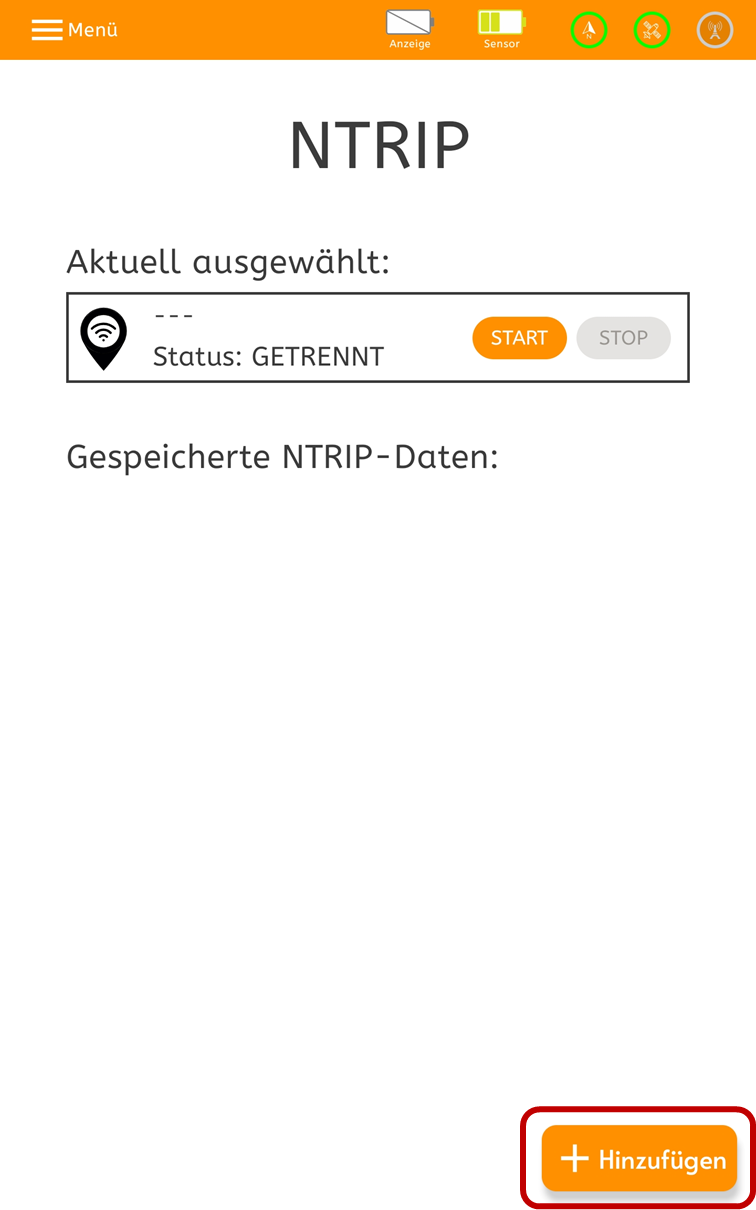Viewport: 756px width, 1210px height.
Task: Start the NTRIP connection
Action: coord(519,338)
